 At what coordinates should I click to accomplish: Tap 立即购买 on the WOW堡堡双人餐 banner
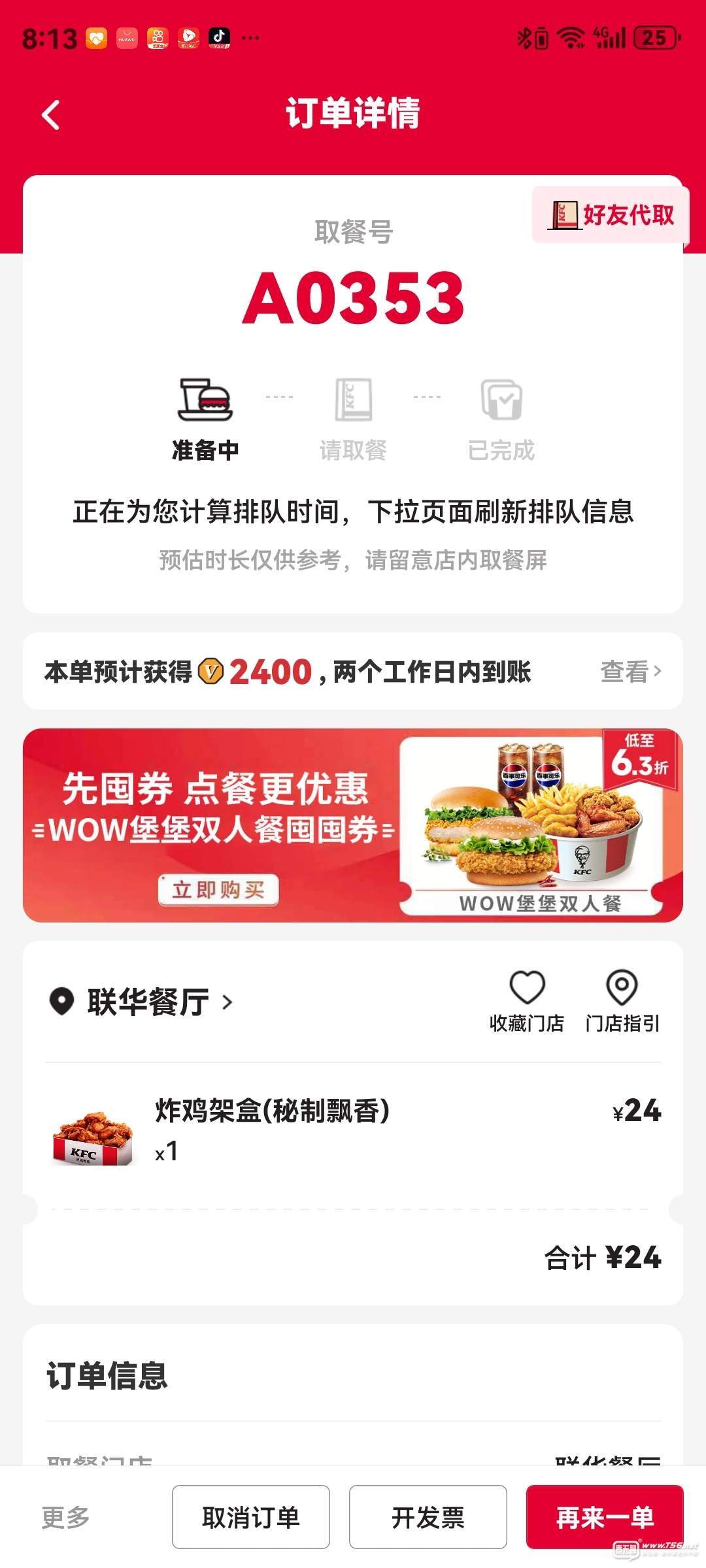click(218, 890)
